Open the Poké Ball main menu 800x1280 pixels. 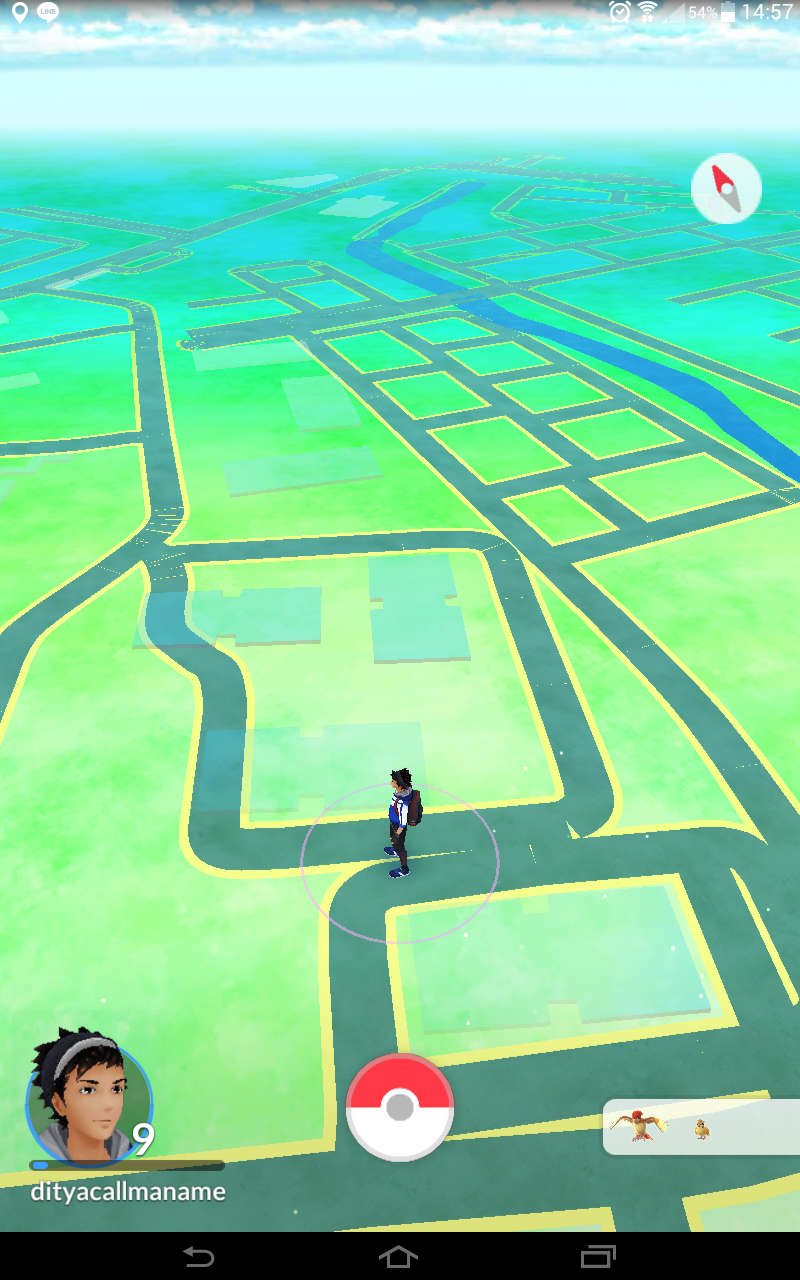tap(400, 1107)
